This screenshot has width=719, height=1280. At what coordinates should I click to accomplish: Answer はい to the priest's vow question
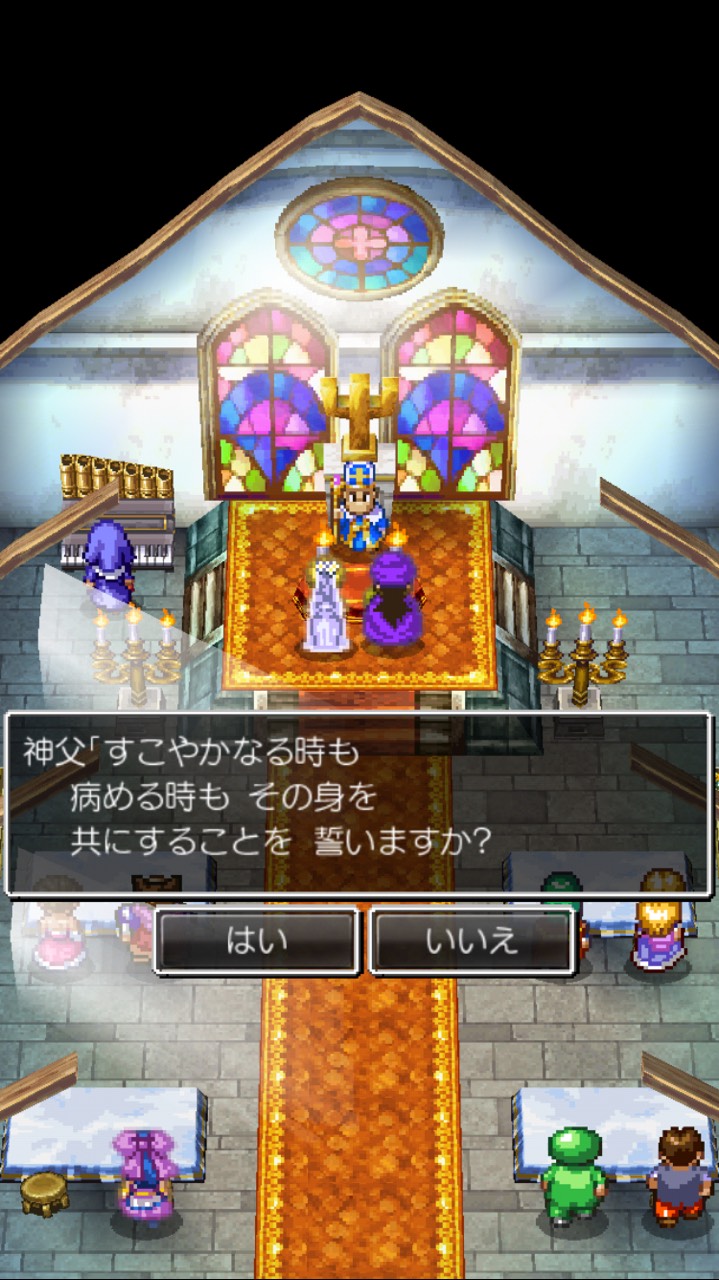click(257, 941)
